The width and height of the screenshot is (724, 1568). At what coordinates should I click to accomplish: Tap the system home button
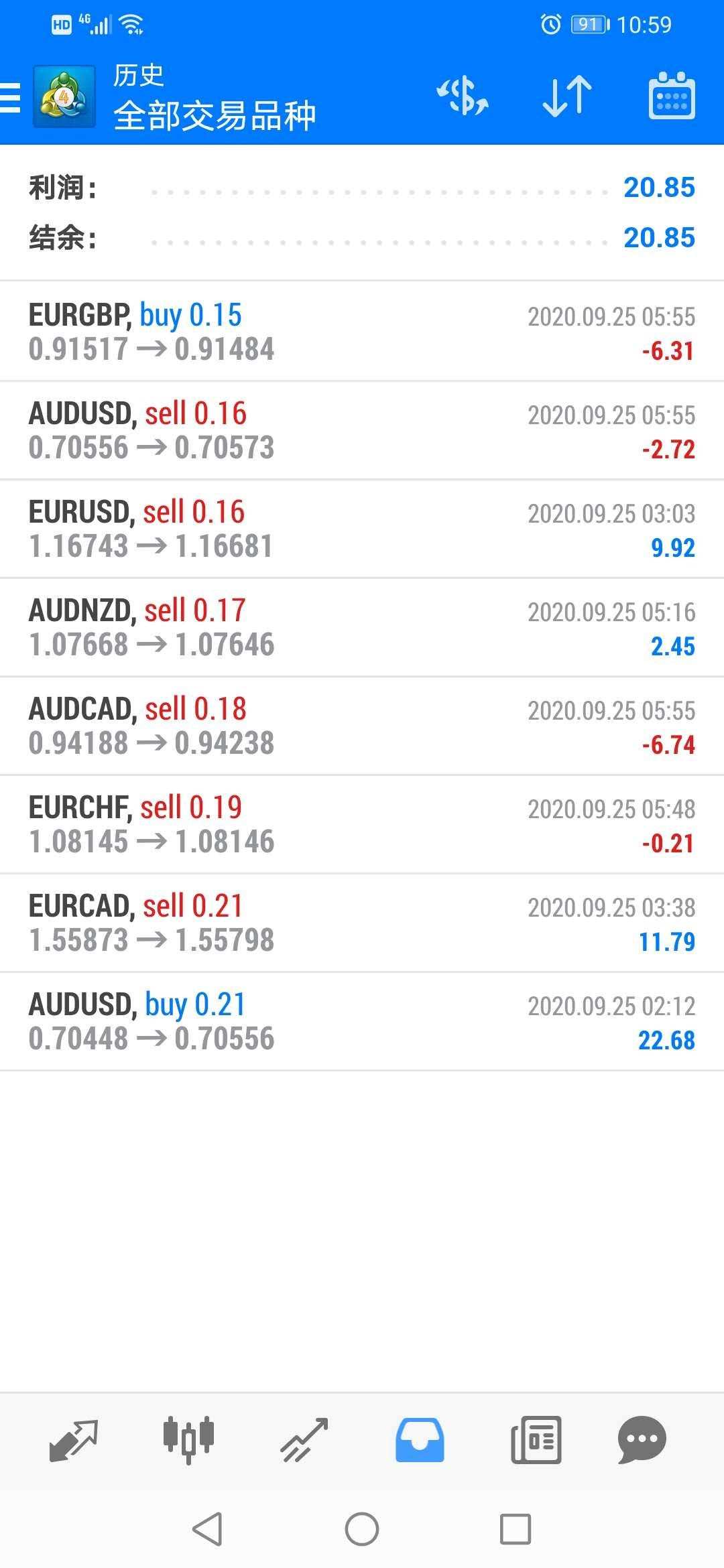(x=362, y=1529)
